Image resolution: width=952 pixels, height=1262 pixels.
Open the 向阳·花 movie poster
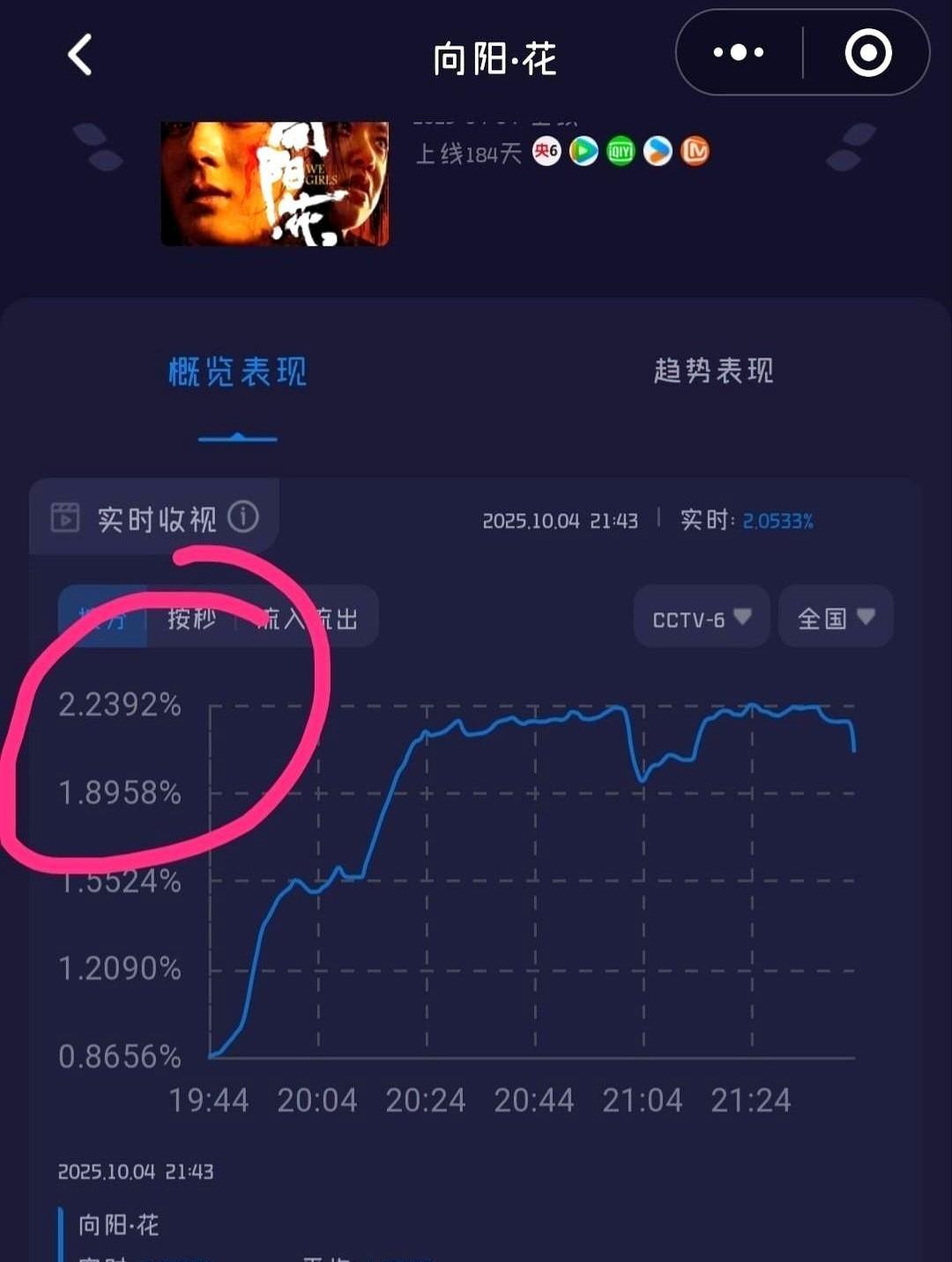274,183
